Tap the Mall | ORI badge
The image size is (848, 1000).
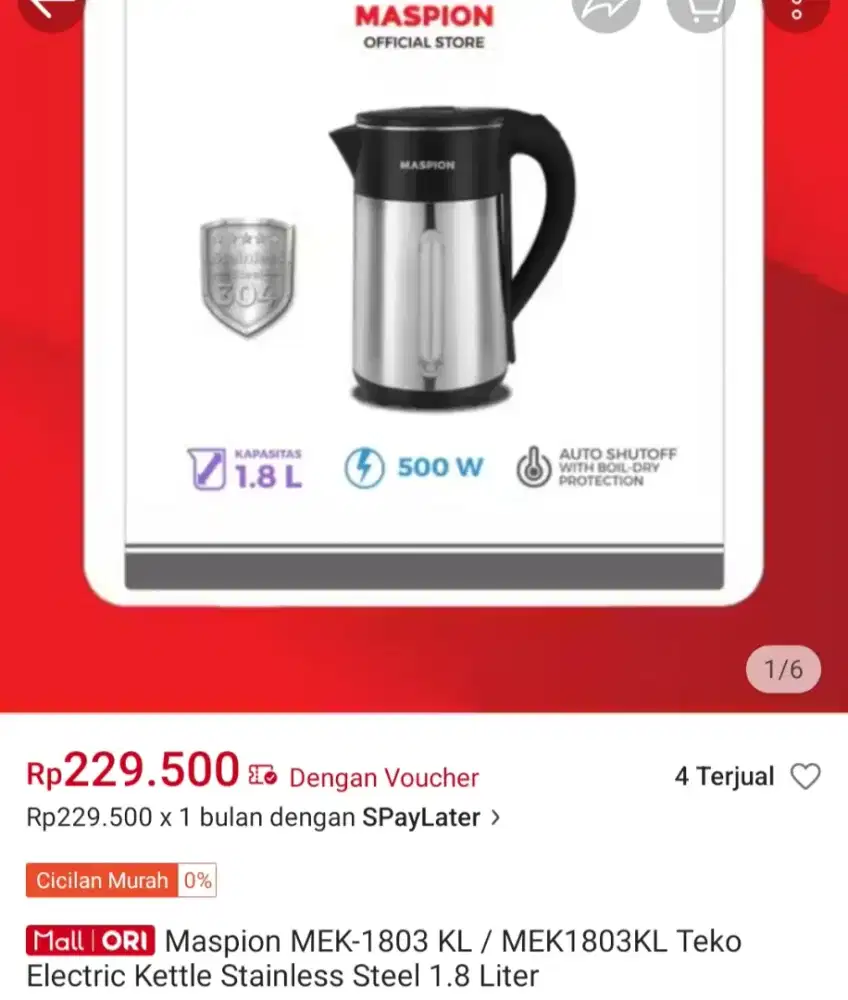pos(90,941)
